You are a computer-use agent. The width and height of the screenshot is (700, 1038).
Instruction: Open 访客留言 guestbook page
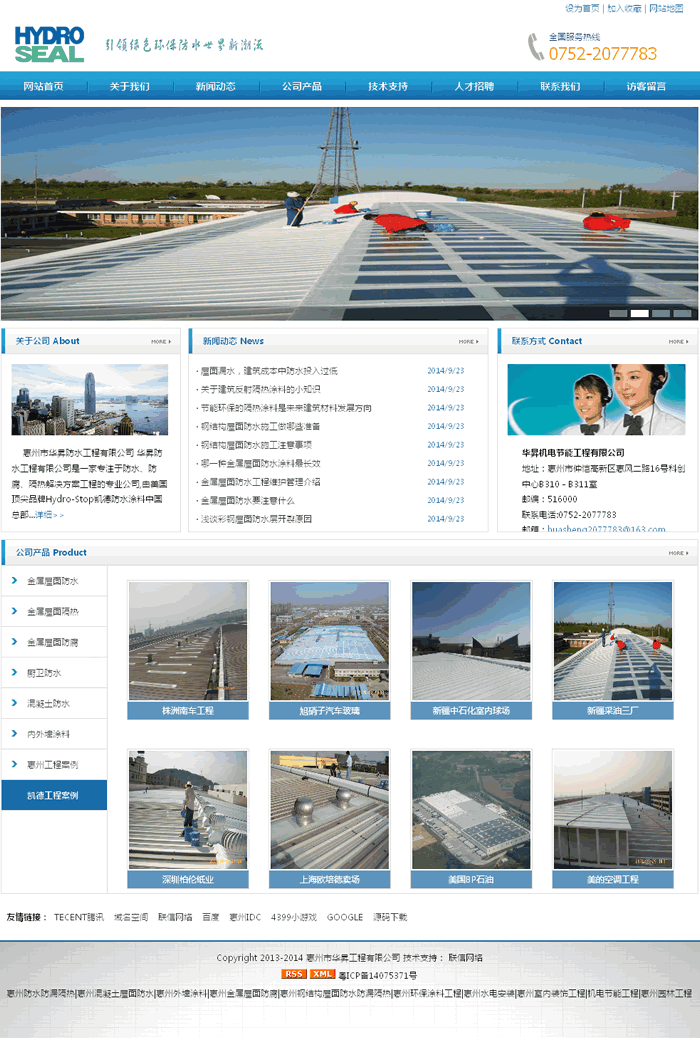pyautogui.click(x=646, y=87)
